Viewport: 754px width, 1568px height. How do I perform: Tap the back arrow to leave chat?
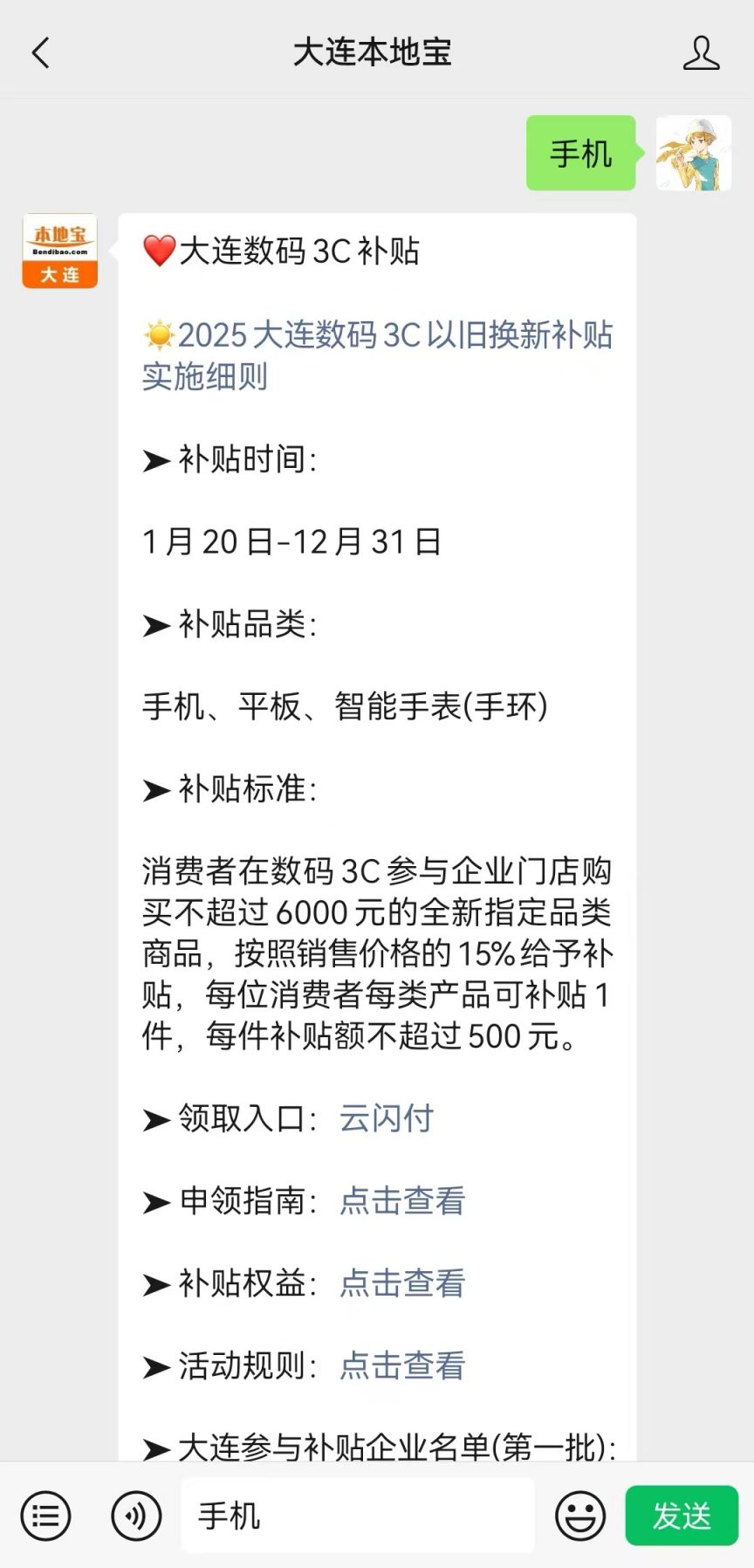click(41, 52)
